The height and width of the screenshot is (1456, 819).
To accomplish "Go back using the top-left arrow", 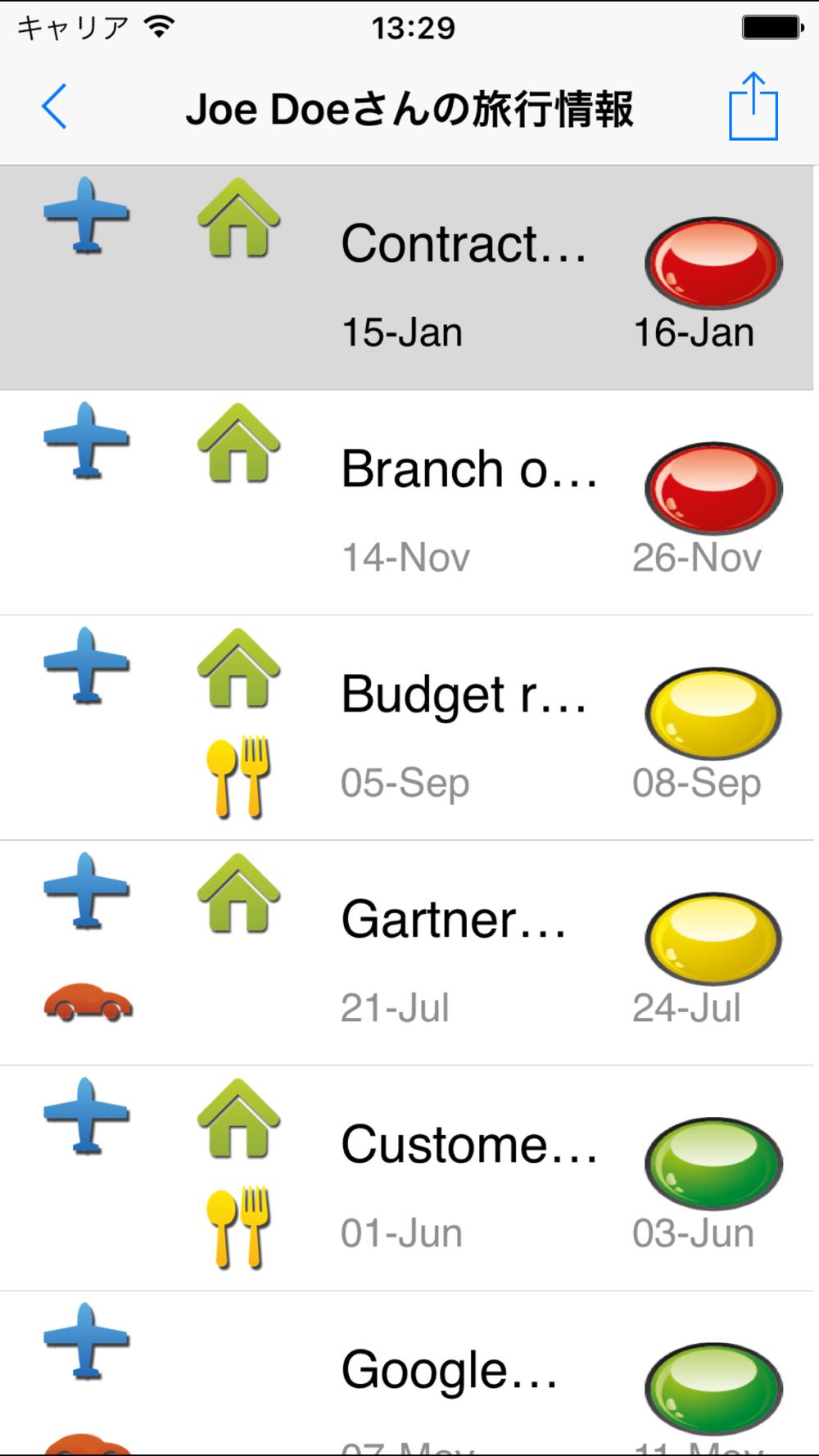I will tap(54, 107).
